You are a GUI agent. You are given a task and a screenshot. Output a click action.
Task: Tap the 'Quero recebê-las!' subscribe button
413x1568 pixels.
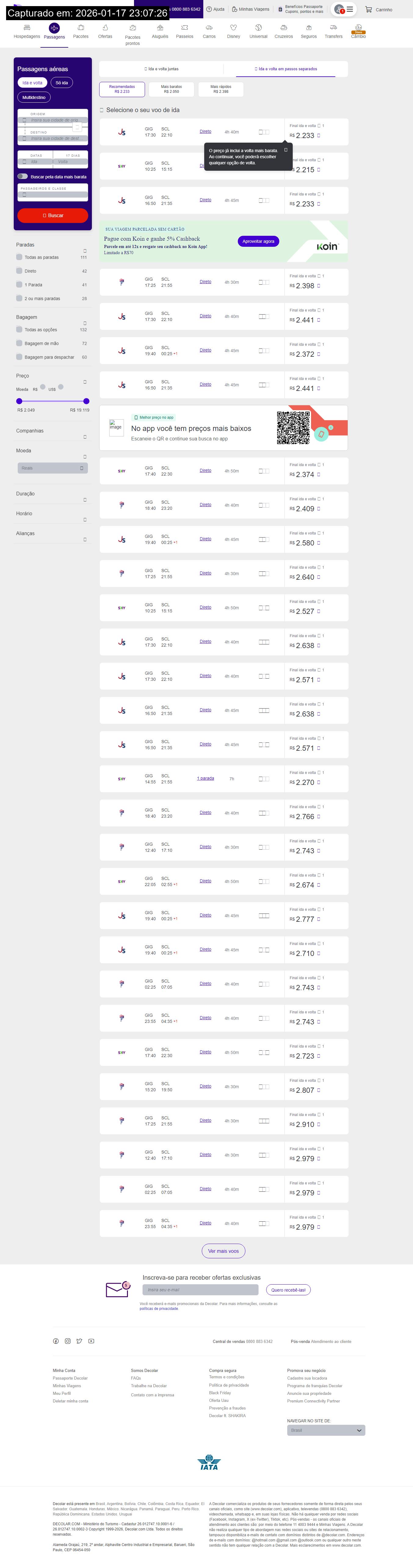click(288, 1290)
